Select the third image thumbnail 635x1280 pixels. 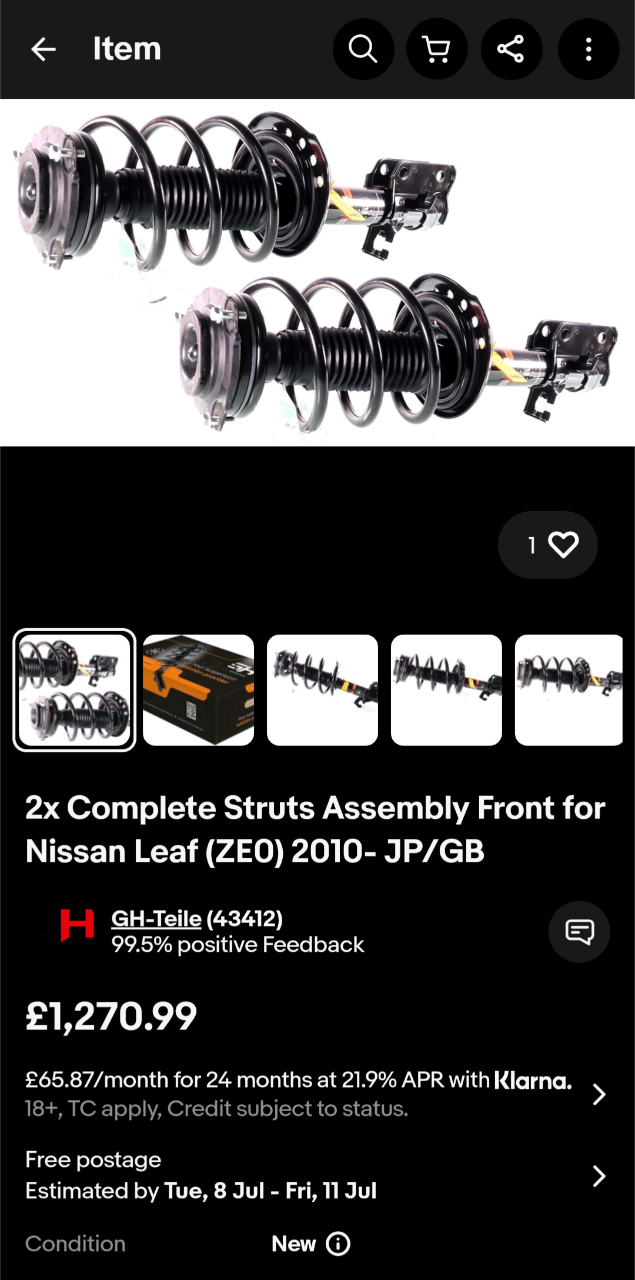322,690
